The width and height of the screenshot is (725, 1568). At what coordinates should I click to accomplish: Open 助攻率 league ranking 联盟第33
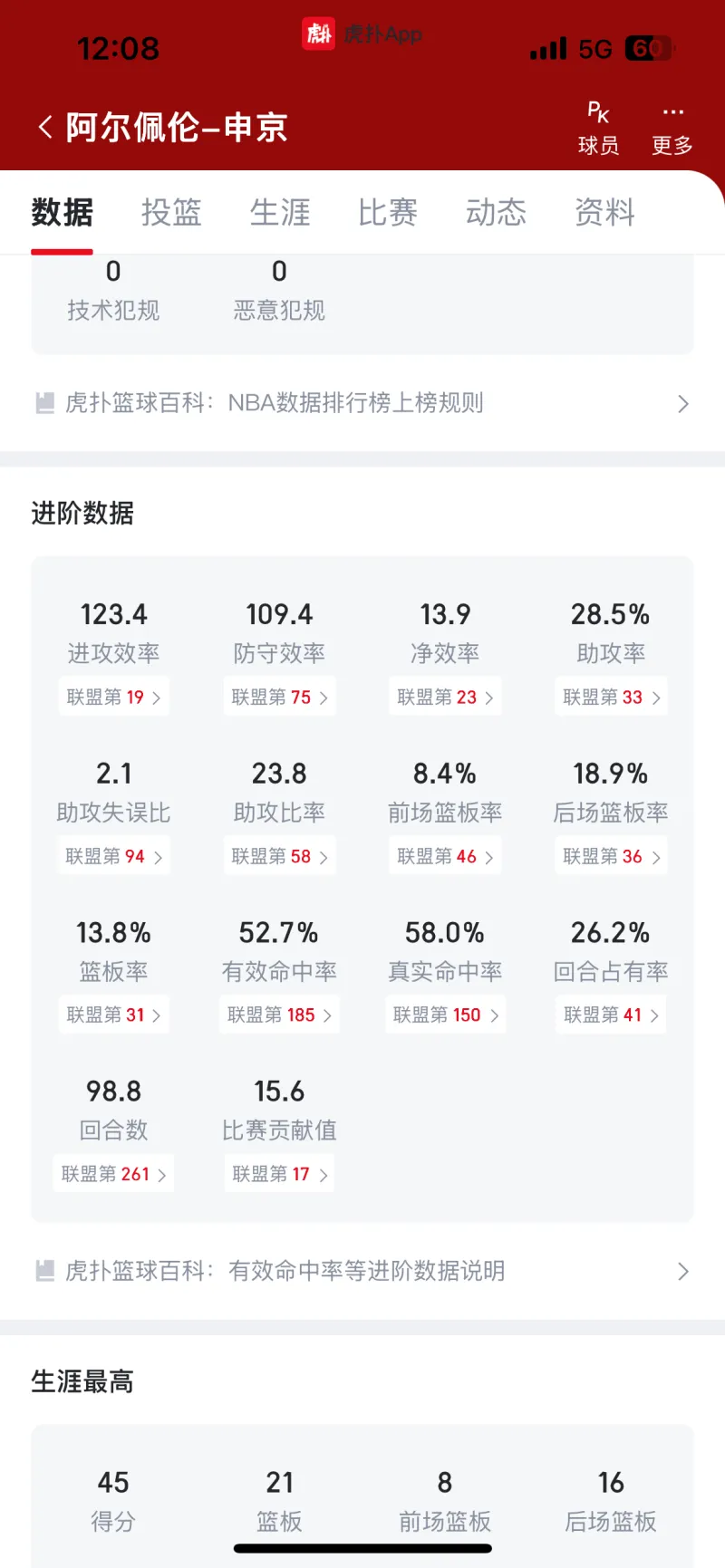coord(611,697)
